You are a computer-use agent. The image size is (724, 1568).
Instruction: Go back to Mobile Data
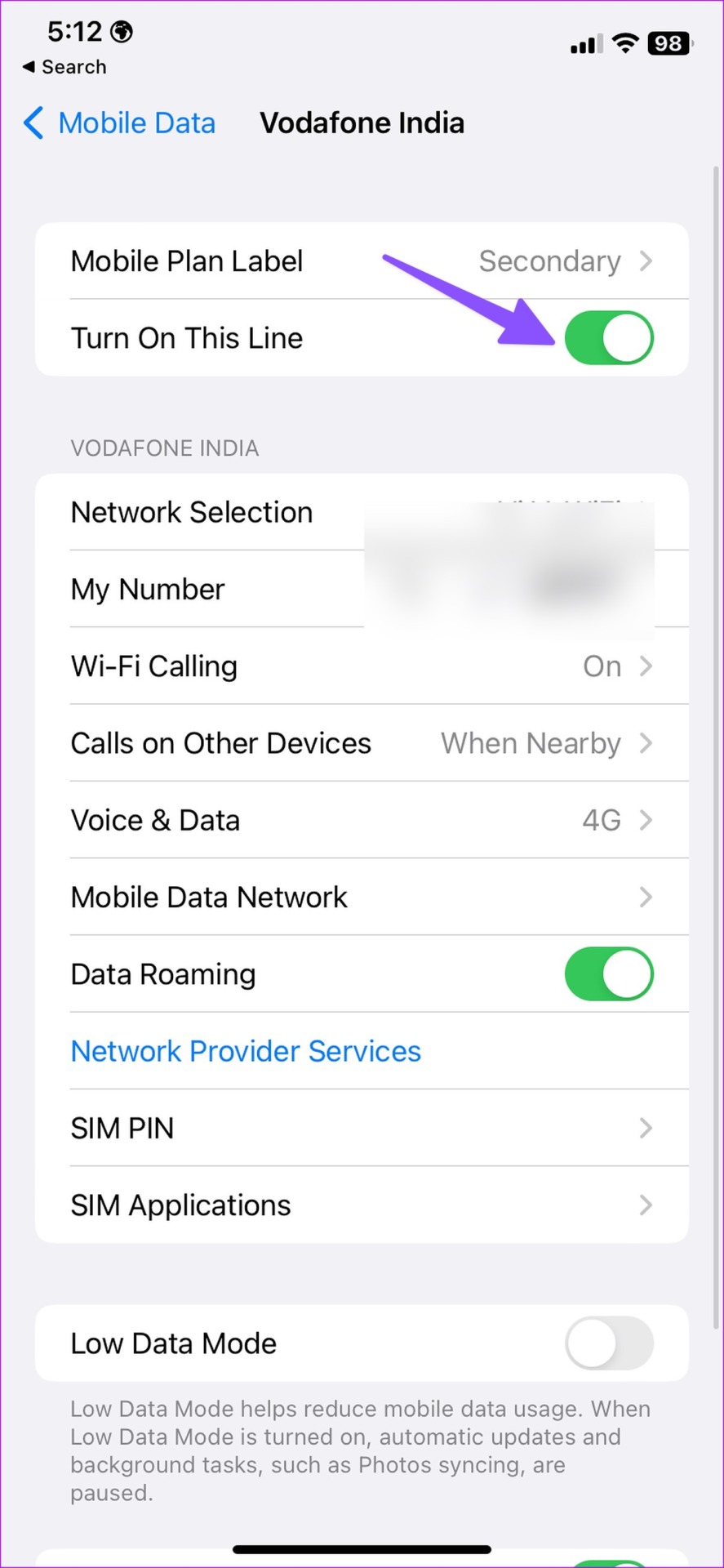(x=119, y=123)
